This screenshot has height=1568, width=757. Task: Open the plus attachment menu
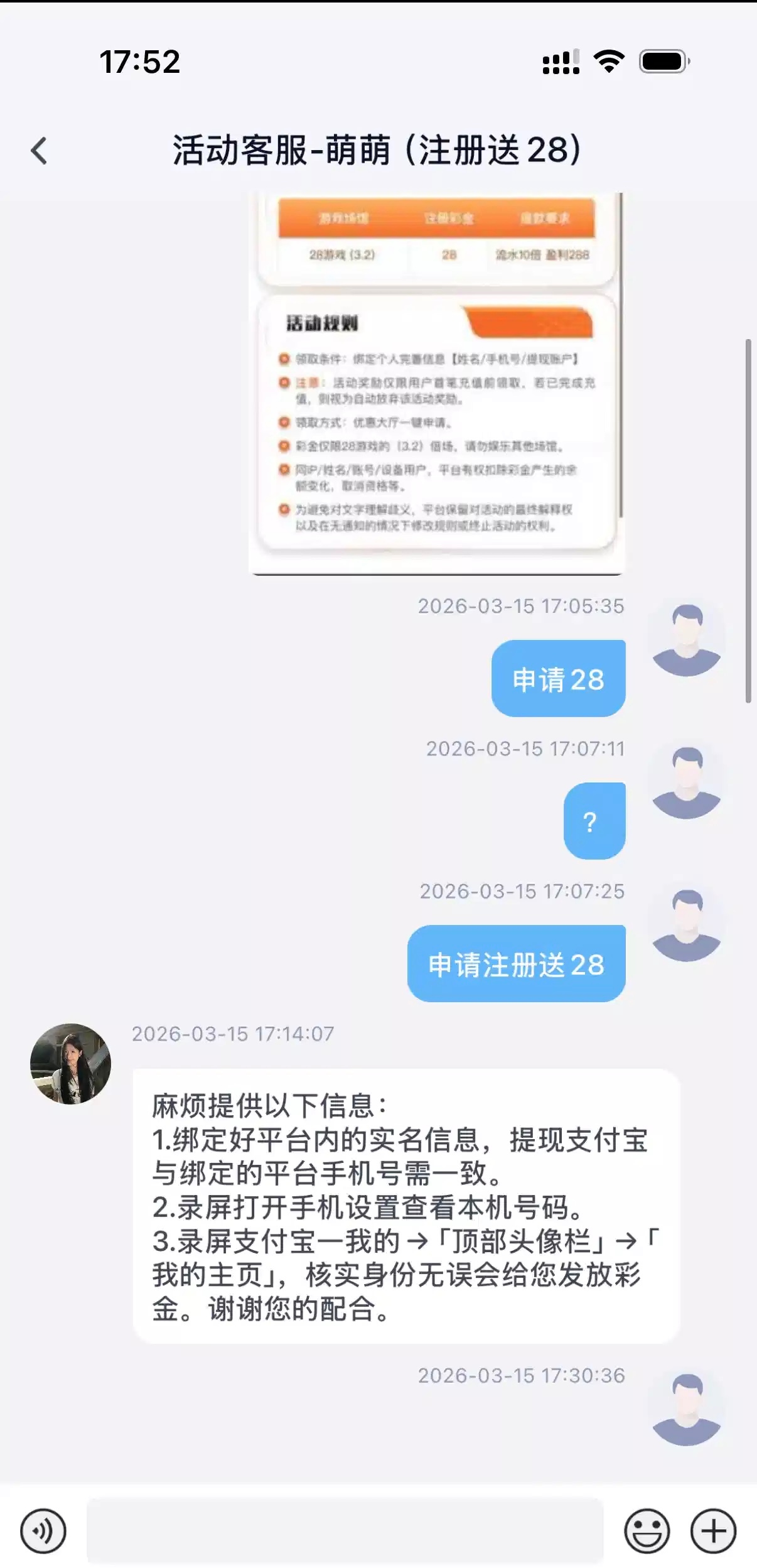pyautogui.click(x=713, y=1531)
